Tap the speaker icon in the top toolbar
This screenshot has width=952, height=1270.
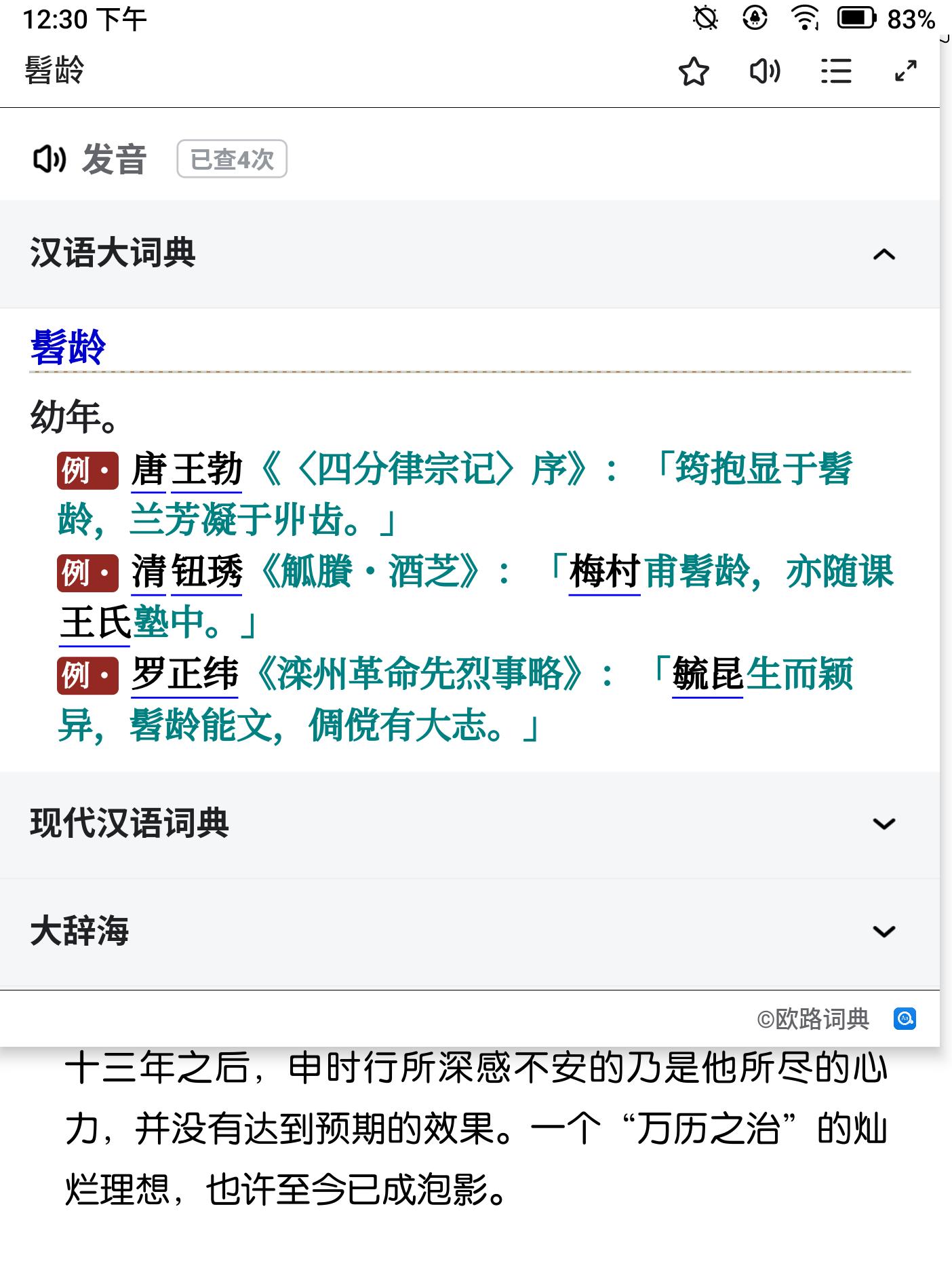[x=765, y=71]
